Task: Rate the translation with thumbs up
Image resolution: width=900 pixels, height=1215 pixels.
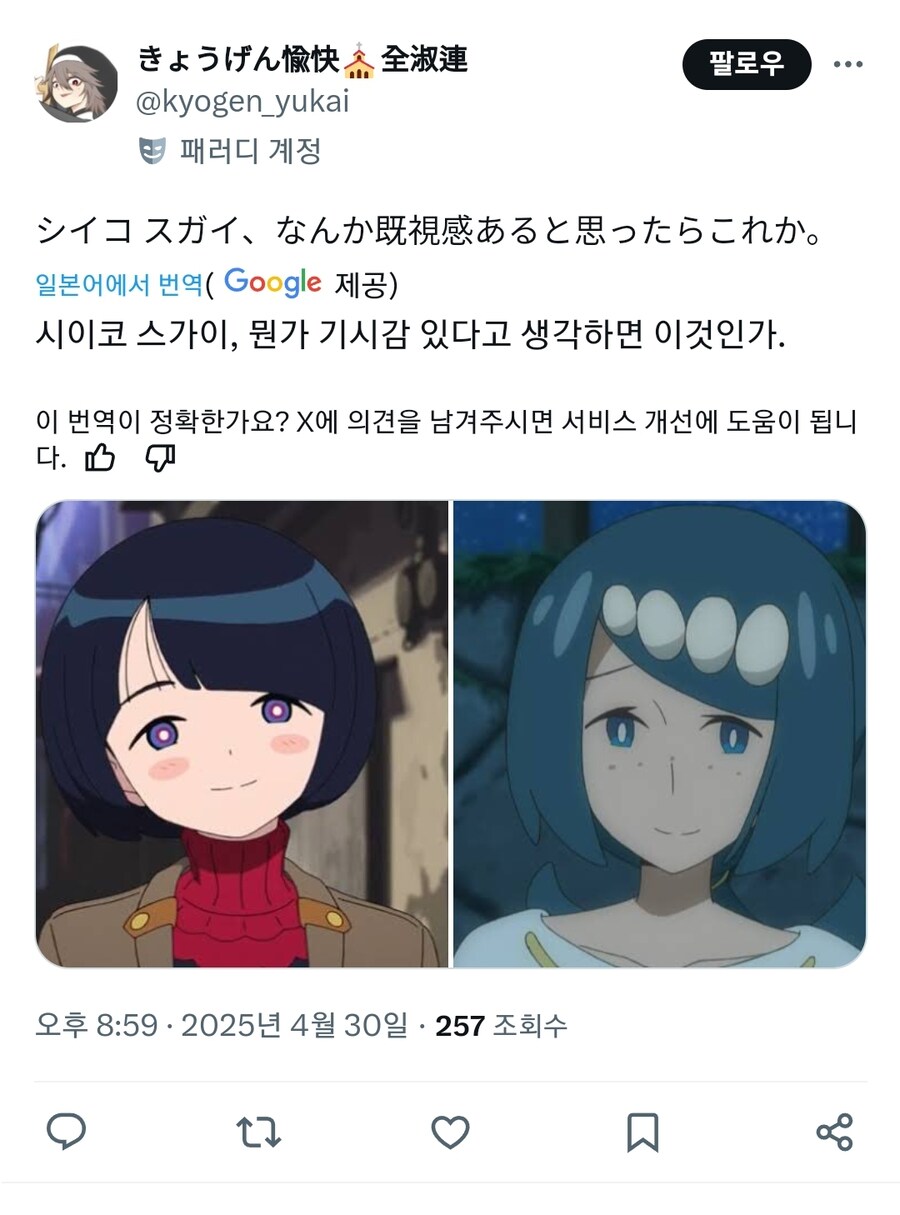Action: tap(100, 458)
